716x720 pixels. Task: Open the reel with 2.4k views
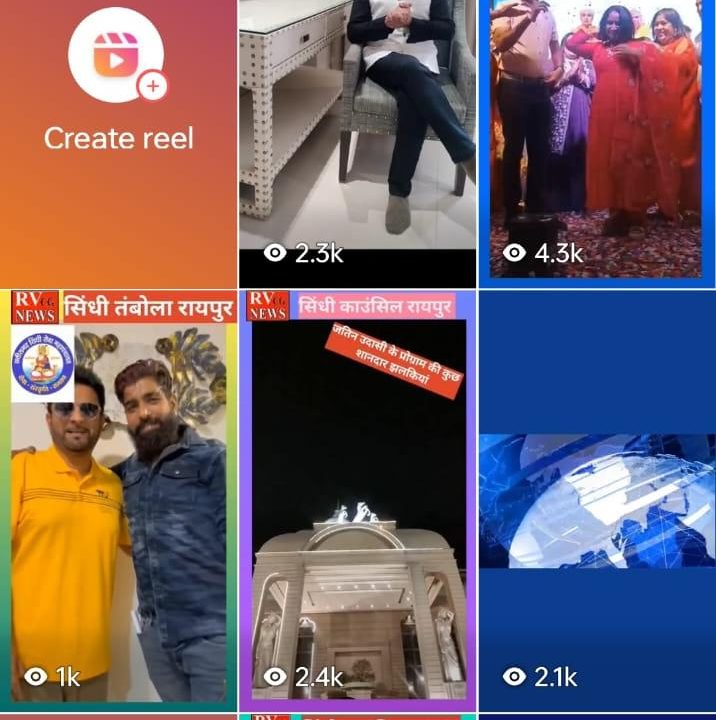click(357, 500)
